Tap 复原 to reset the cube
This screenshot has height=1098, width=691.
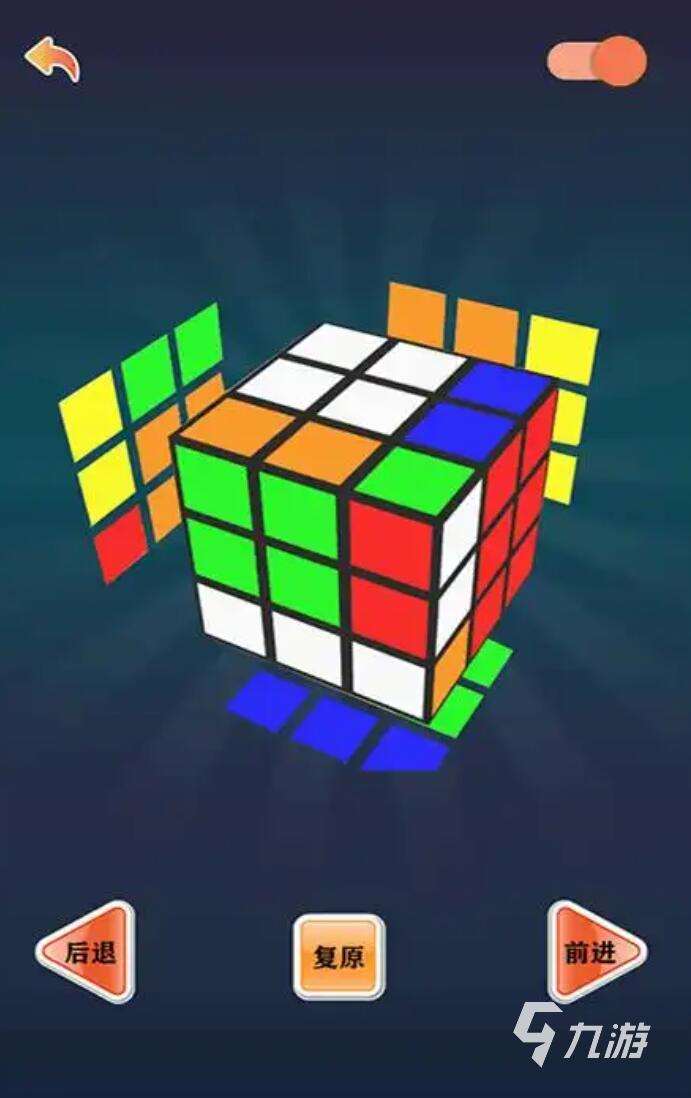339,956
